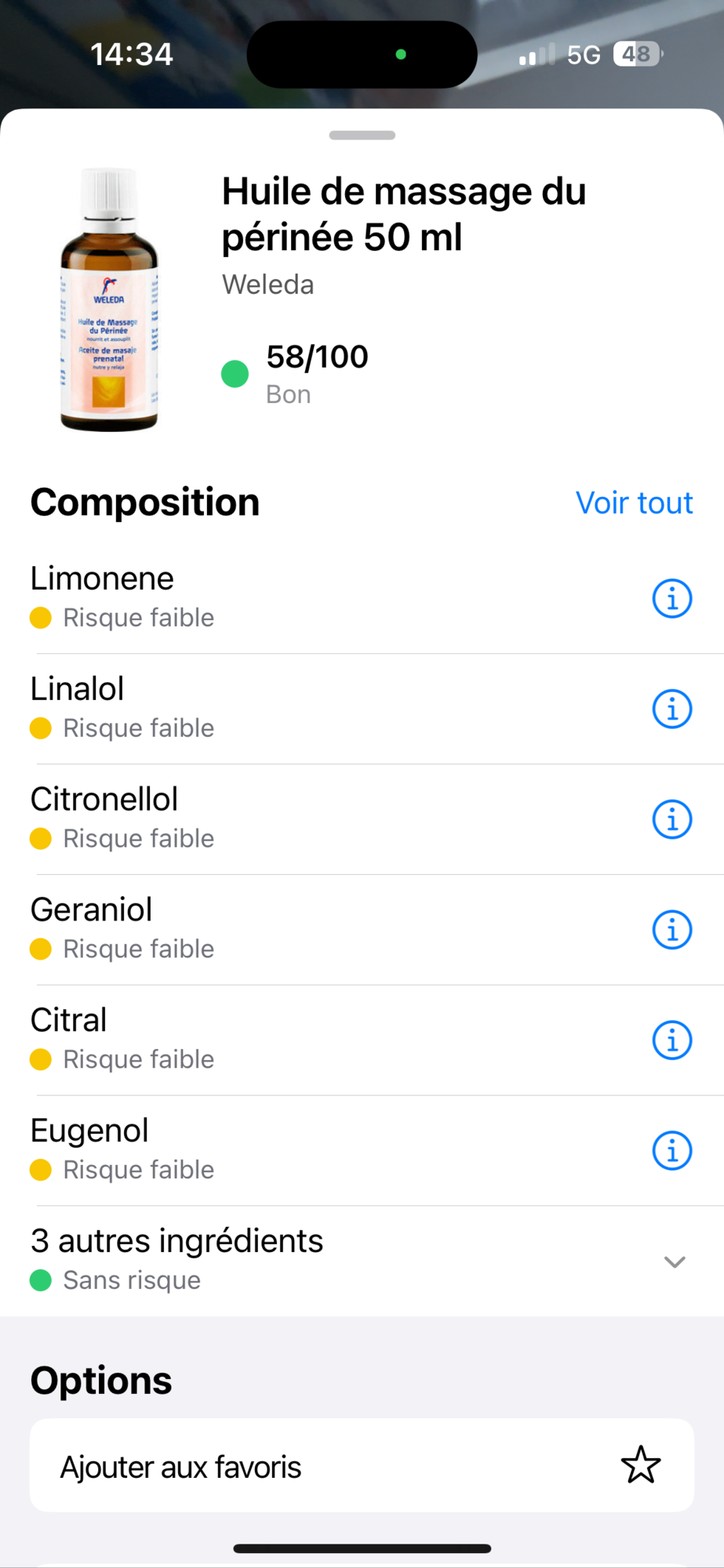
Task: View Citronellol ingredient info
Action: click(x=671, y=820)
